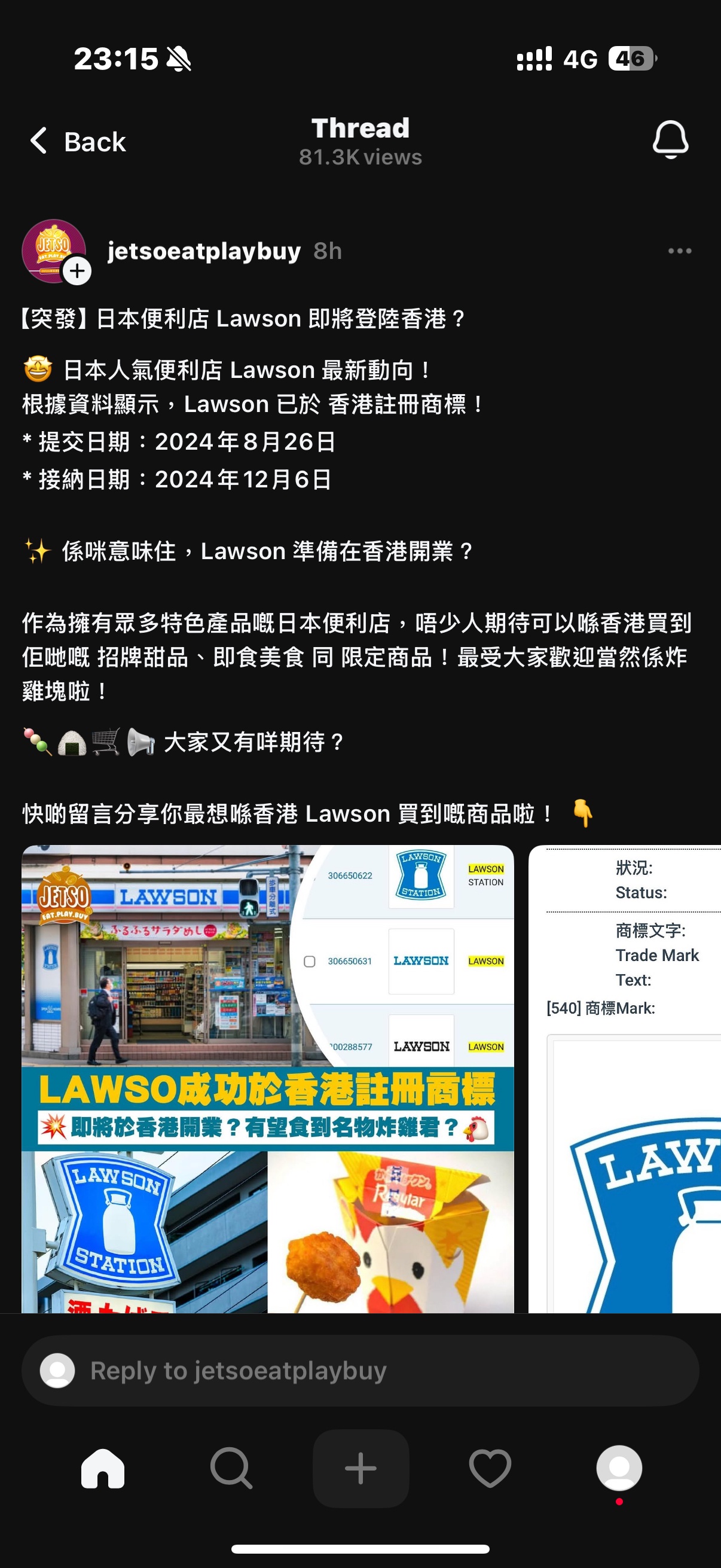
Task: Open the thread notifications bell
Action: tap(670, 140)
